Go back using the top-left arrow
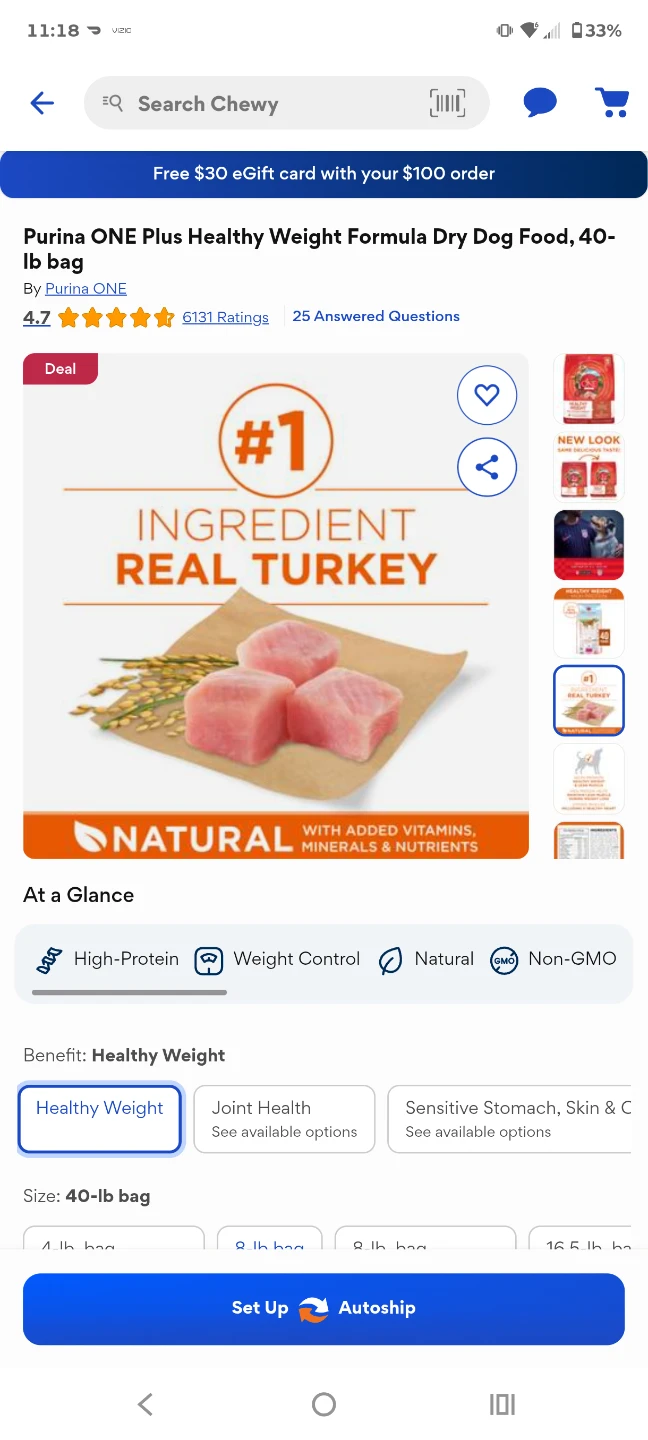Screen dimensions: 648x1440 pyautogui.click(x=42, y=103)
